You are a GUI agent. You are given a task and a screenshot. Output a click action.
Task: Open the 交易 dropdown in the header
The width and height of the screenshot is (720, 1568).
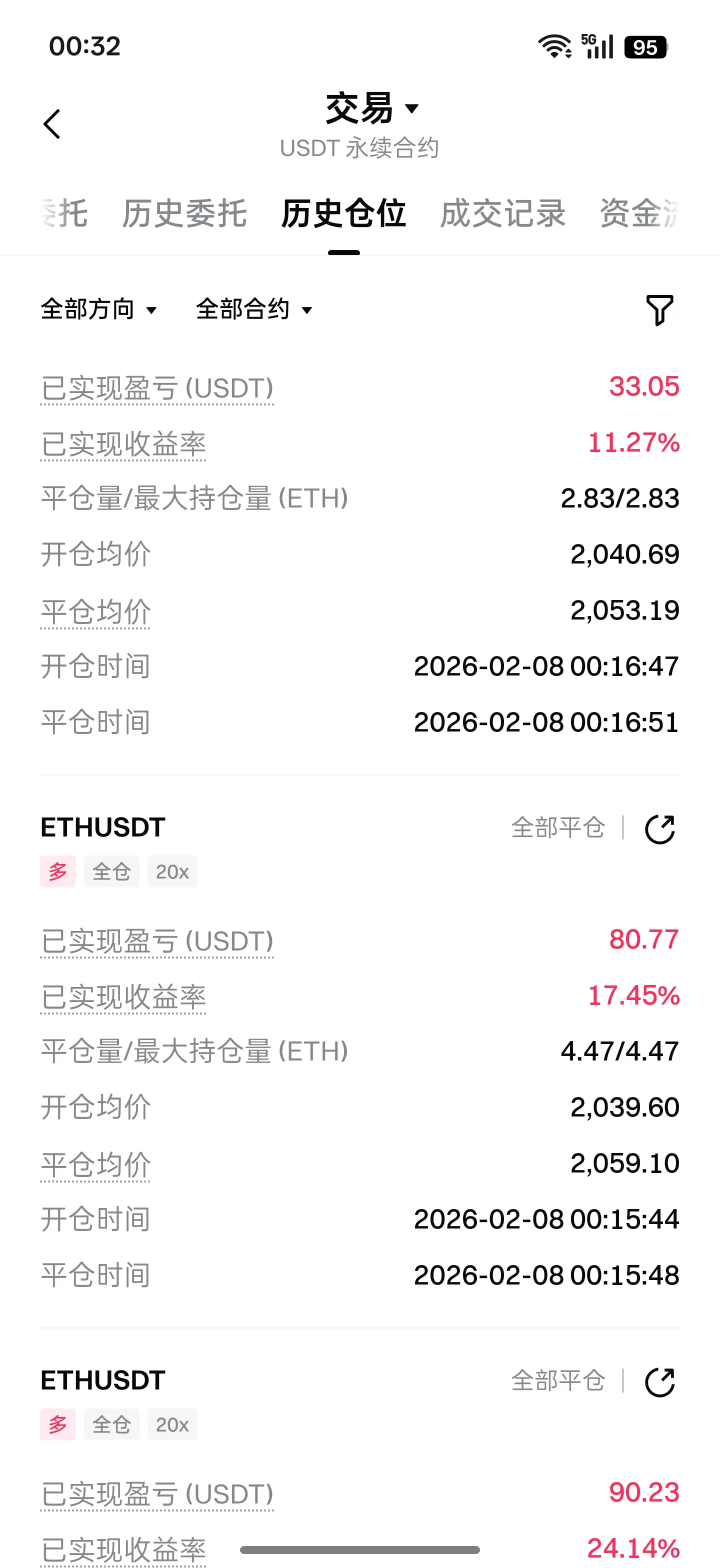click(x=372, y=109)
